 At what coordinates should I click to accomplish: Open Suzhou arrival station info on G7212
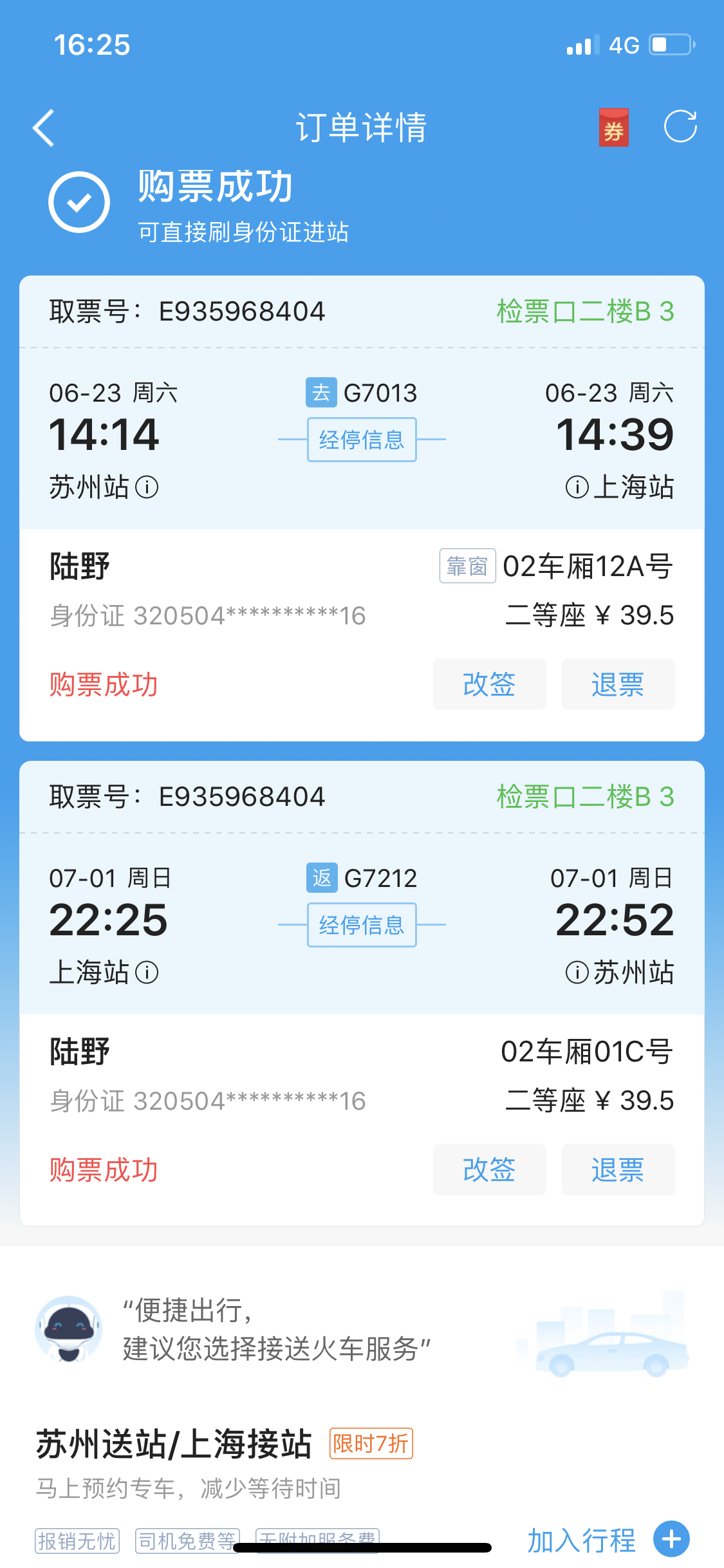(577, 973)
